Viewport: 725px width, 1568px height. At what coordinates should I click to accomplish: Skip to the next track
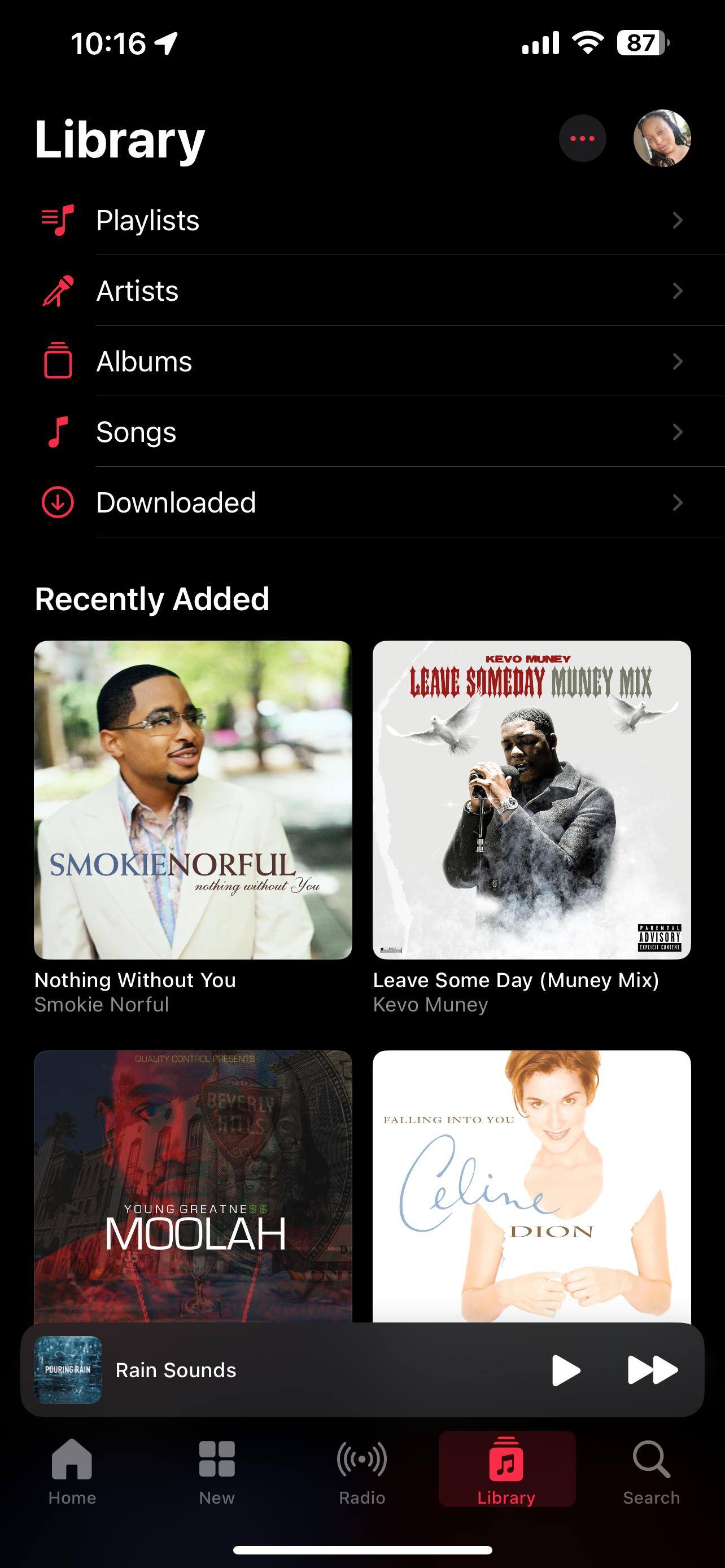click(x=652, y=1370)
